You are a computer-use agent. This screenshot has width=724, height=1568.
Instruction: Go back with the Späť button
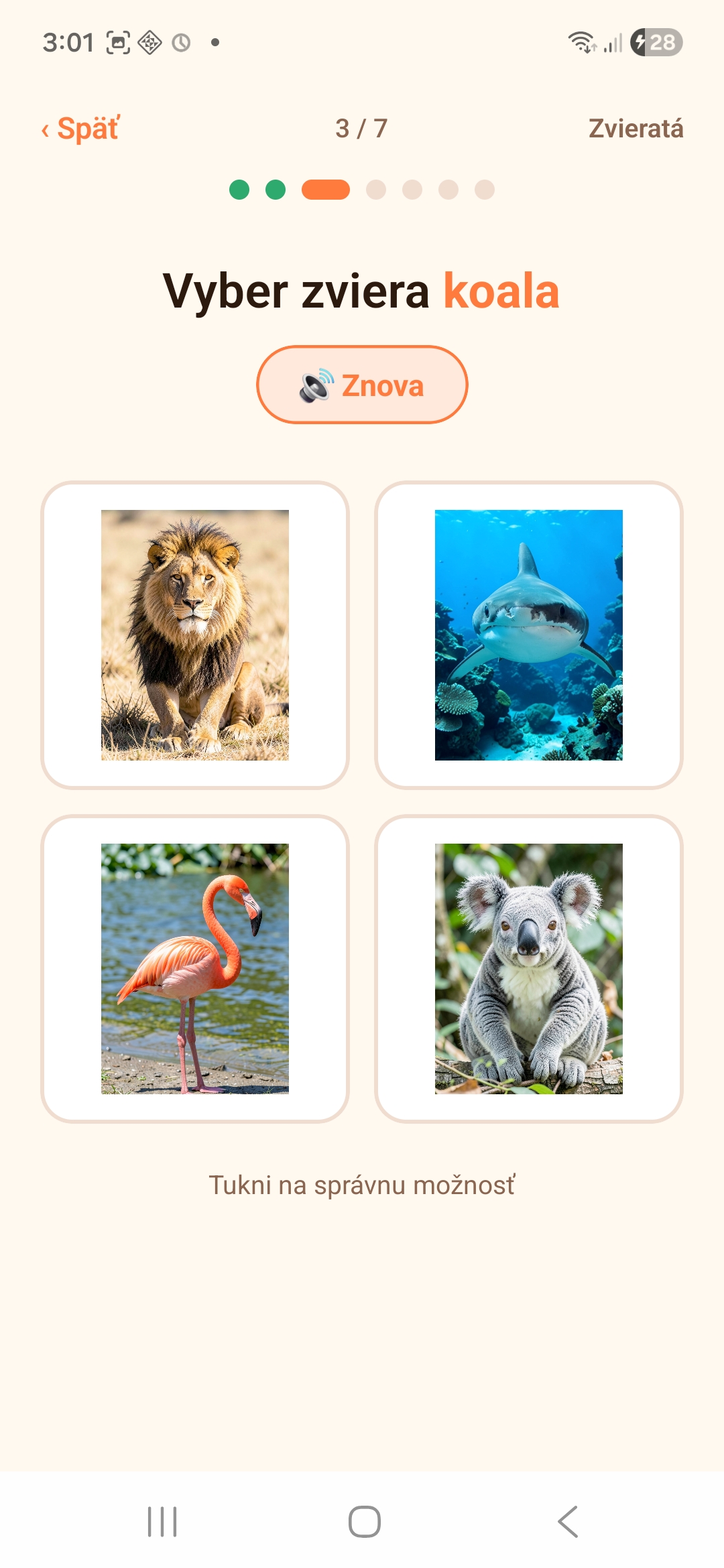80,129
